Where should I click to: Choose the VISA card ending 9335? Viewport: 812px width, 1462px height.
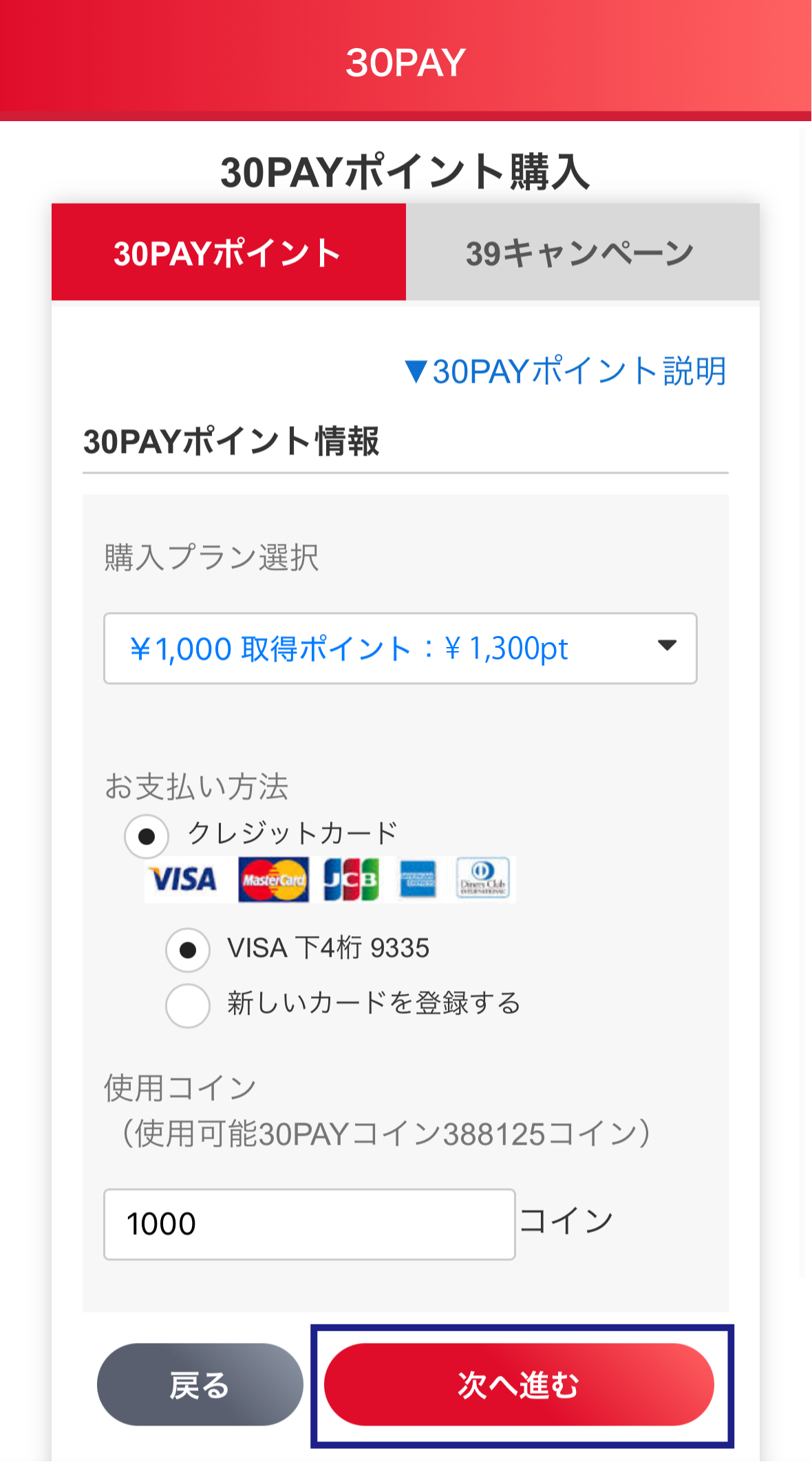click(188, 950)
